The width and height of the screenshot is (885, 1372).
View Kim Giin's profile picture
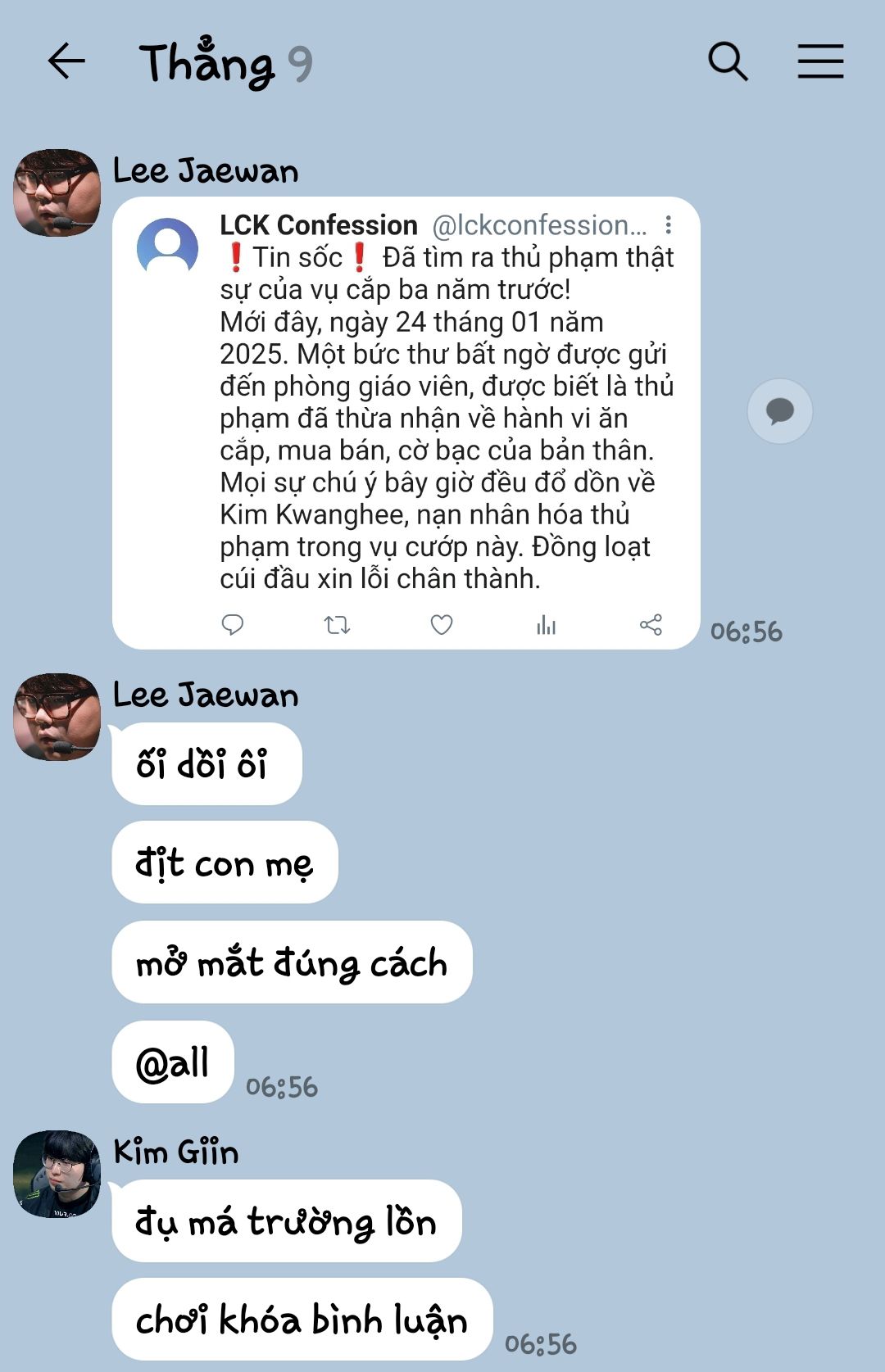(x=57, y=1173)
